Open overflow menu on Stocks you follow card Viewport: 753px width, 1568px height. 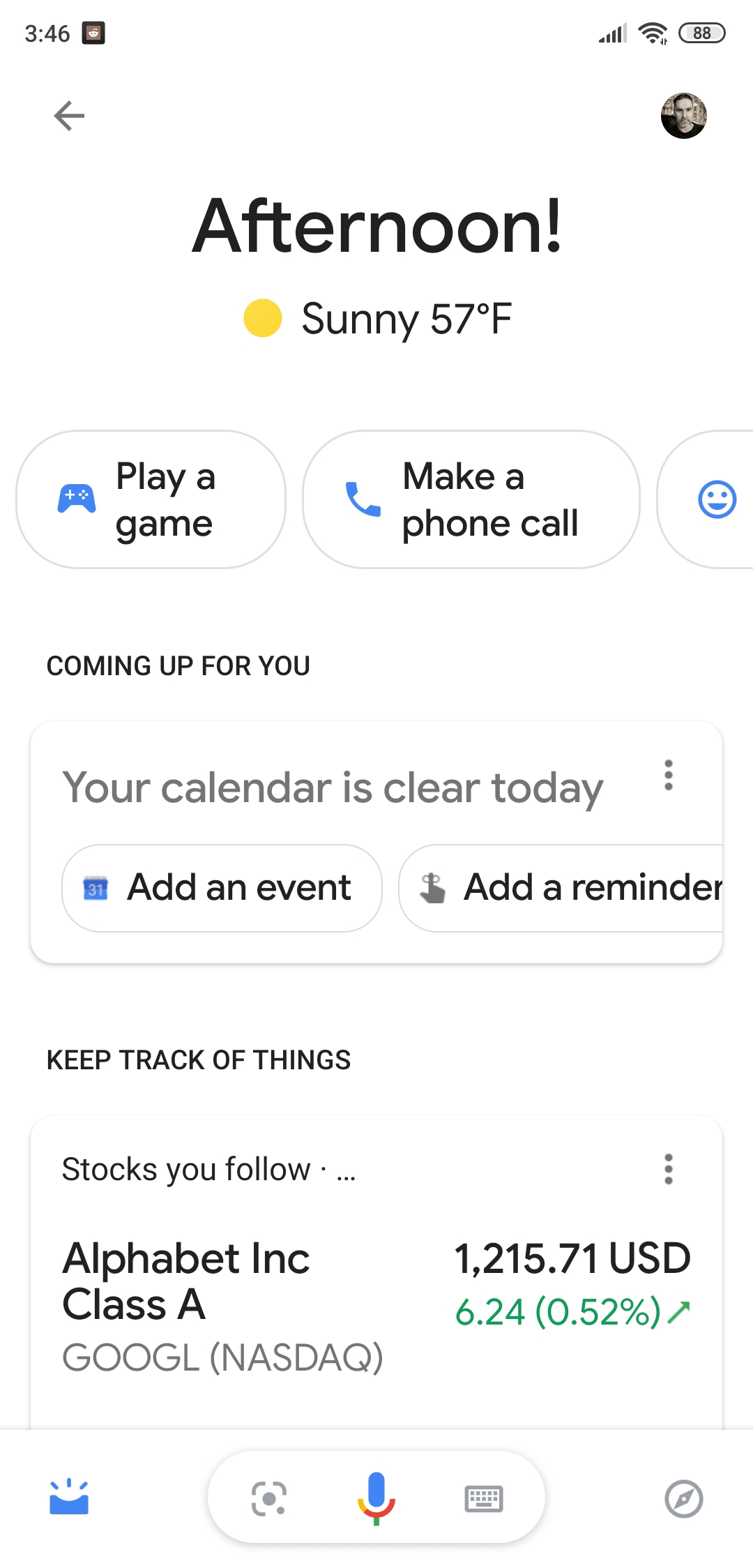point(669,1169)
